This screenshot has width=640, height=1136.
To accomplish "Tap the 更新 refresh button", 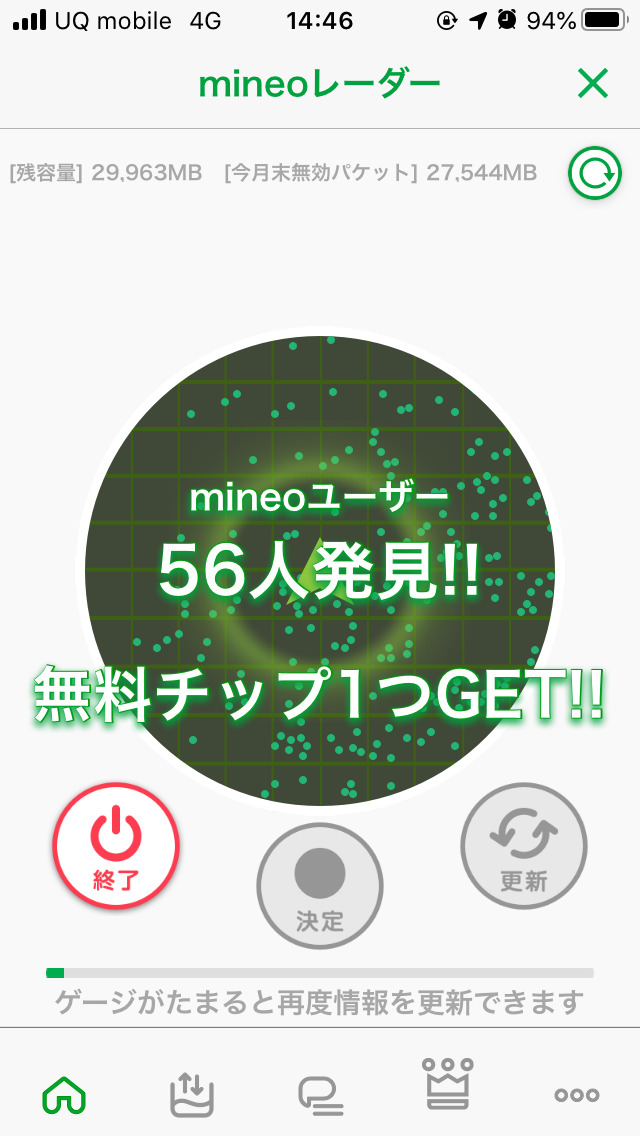I will click(523, 846).
